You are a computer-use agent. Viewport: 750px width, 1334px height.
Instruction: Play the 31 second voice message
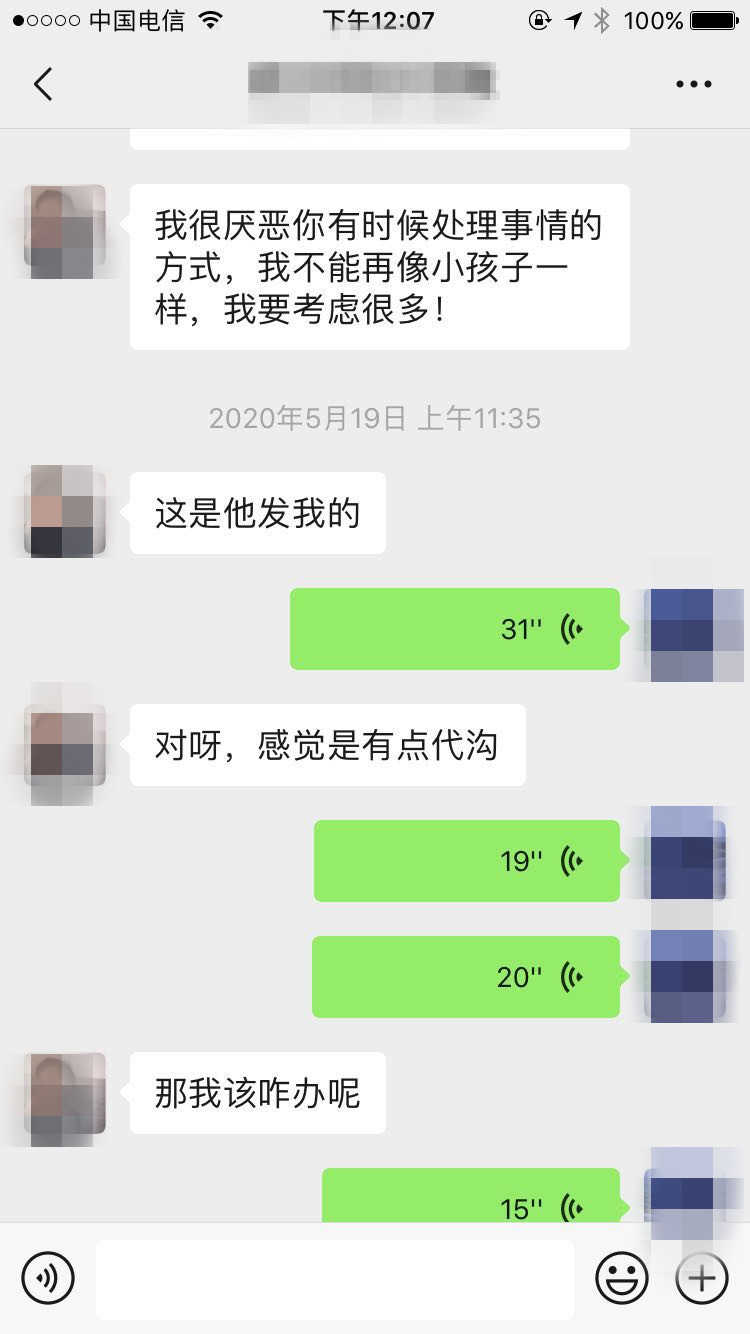click(455, 629)
